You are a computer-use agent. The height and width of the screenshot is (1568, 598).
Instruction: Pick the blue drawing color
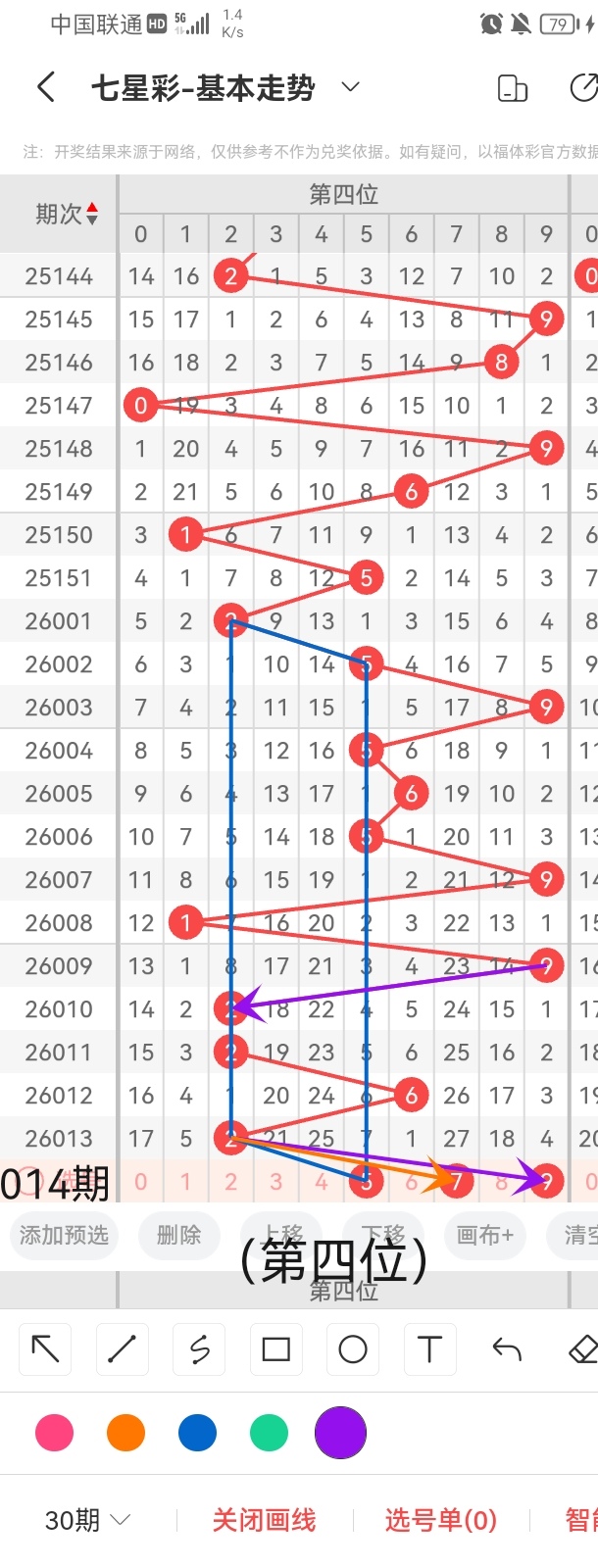click(x=197, y=1433)
